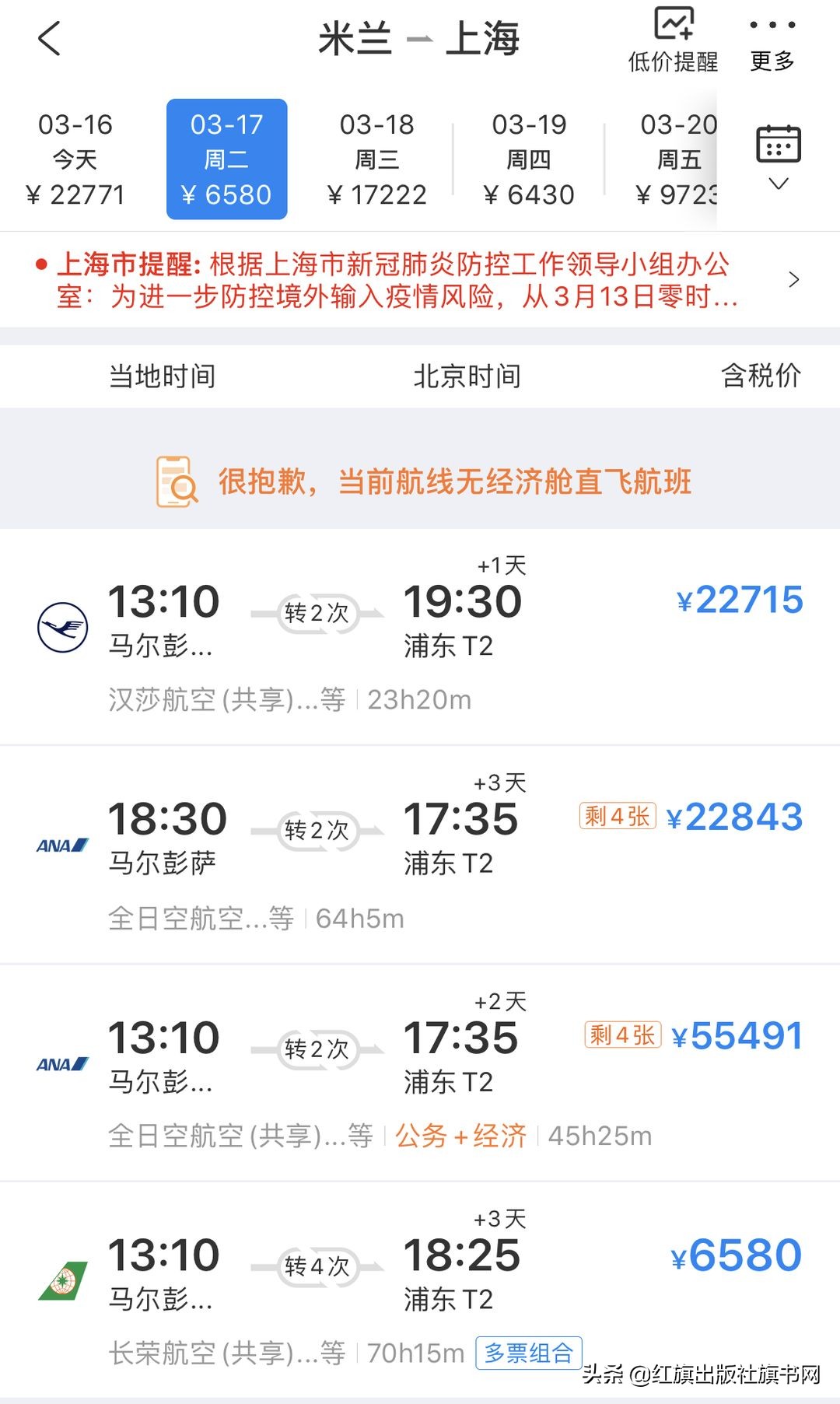Click the ANA logo on the 18:30 flight
Image resolution: width=840 pixels, height=1404 pixels.
coord(62,843)
